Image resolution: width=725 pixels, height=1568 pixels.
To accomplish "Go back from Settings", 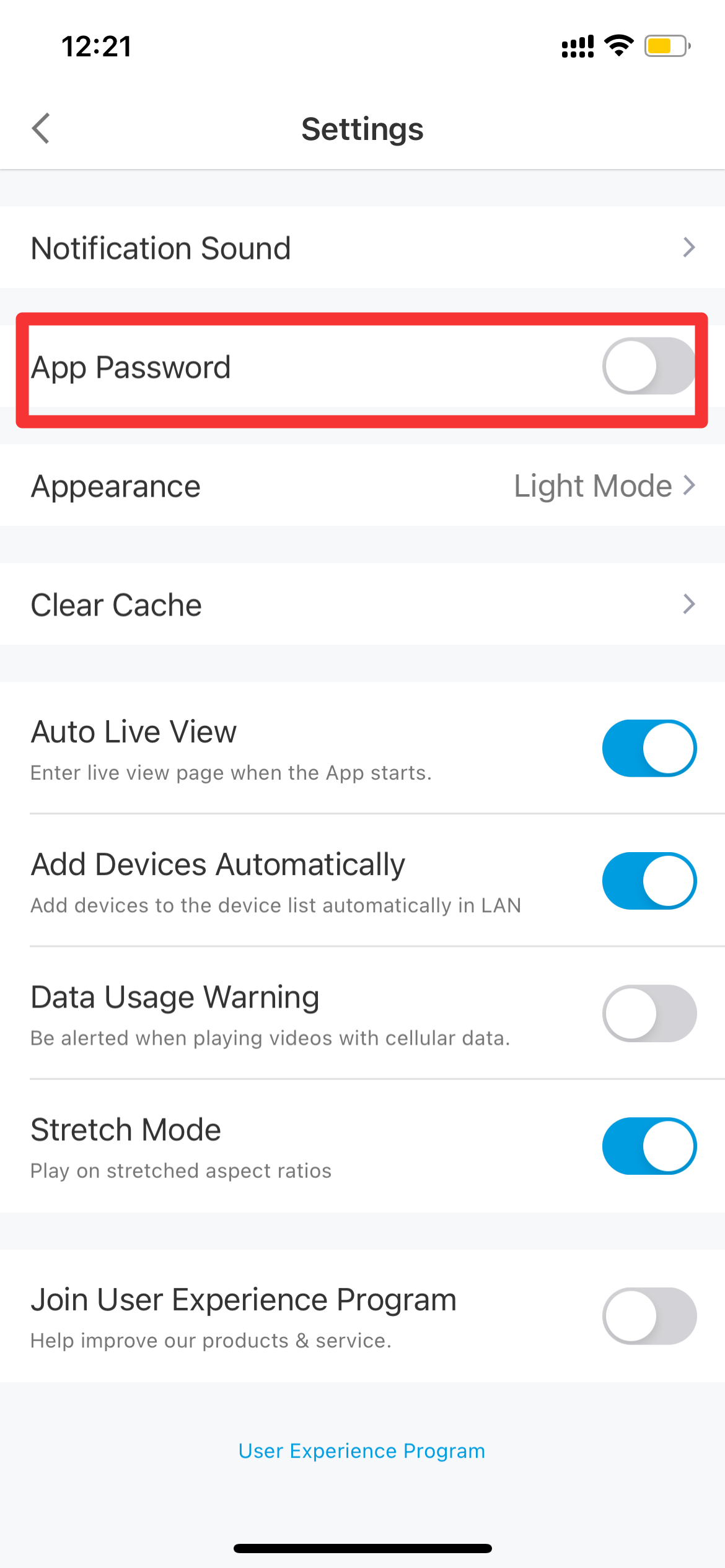I will pyautogui.click(x=41, y=129).
